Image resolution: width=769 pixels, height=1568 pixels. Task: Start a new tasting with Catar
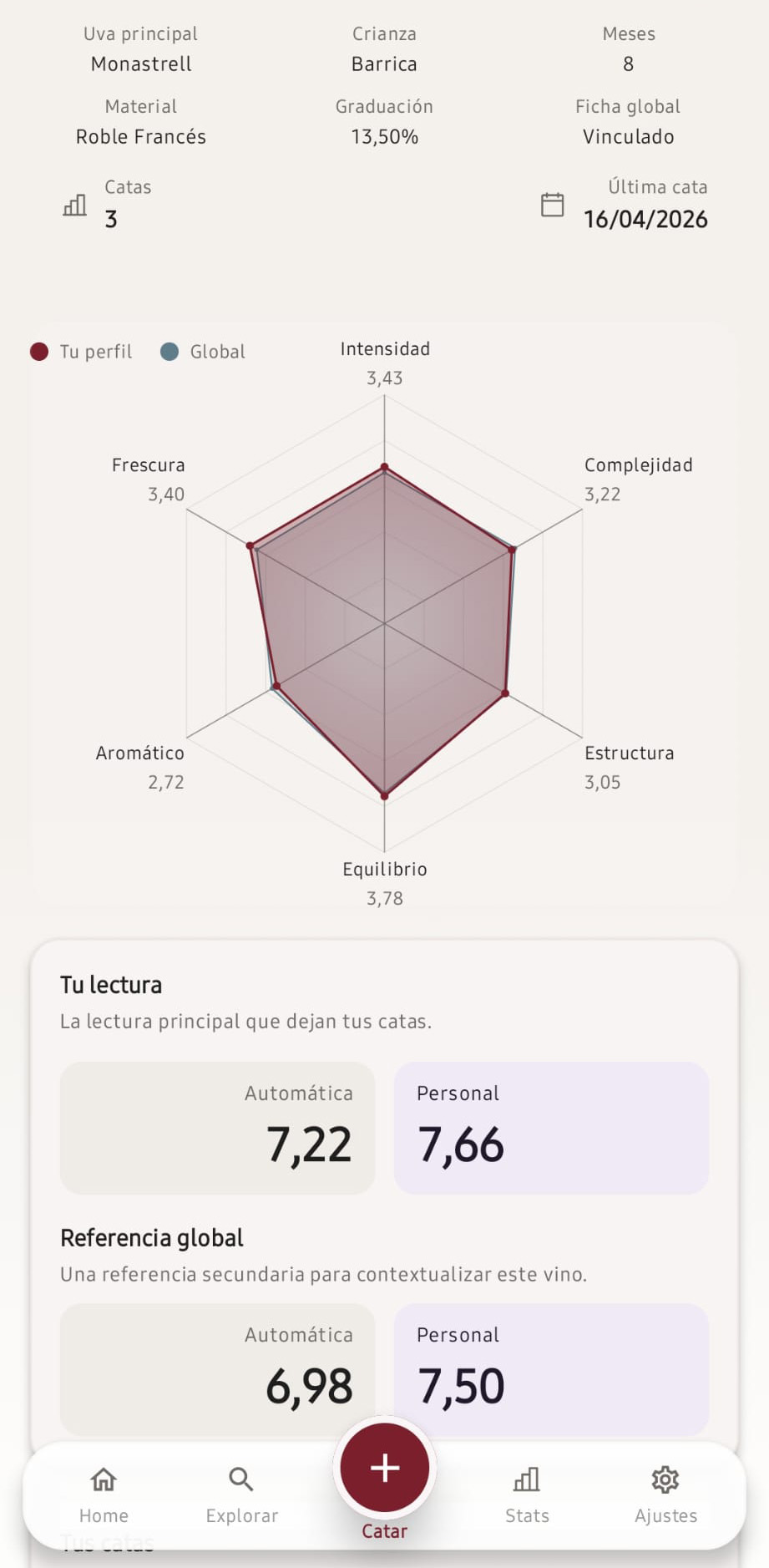385,1469
